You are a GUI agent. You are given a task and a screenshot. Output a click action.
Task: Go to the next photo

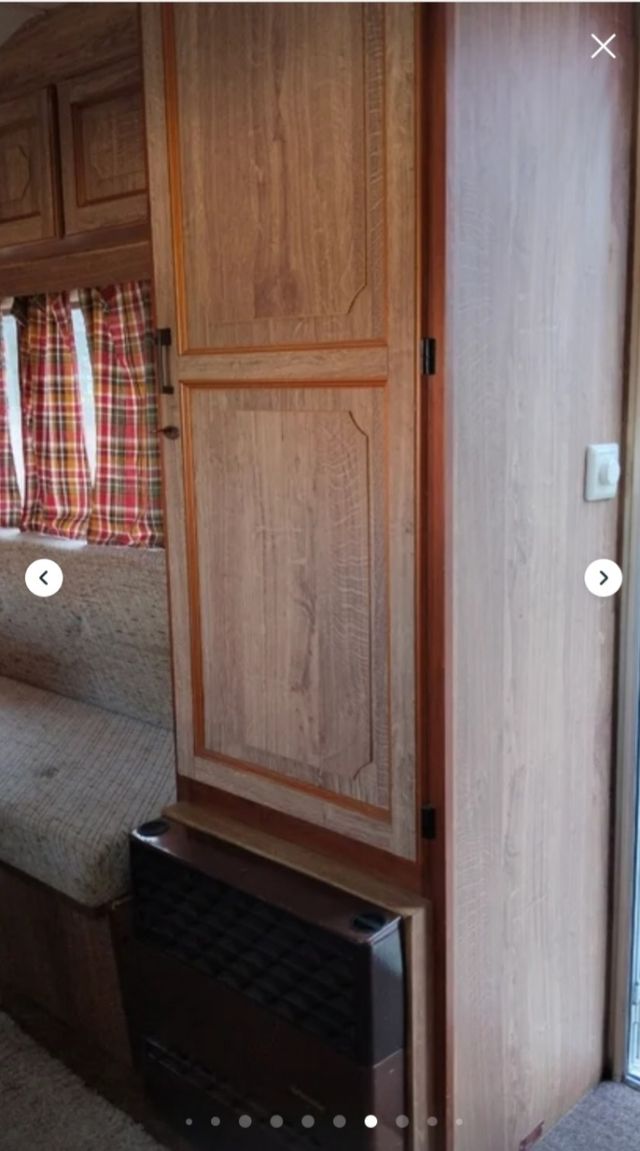pyautogui.click(x=603, y=578)
